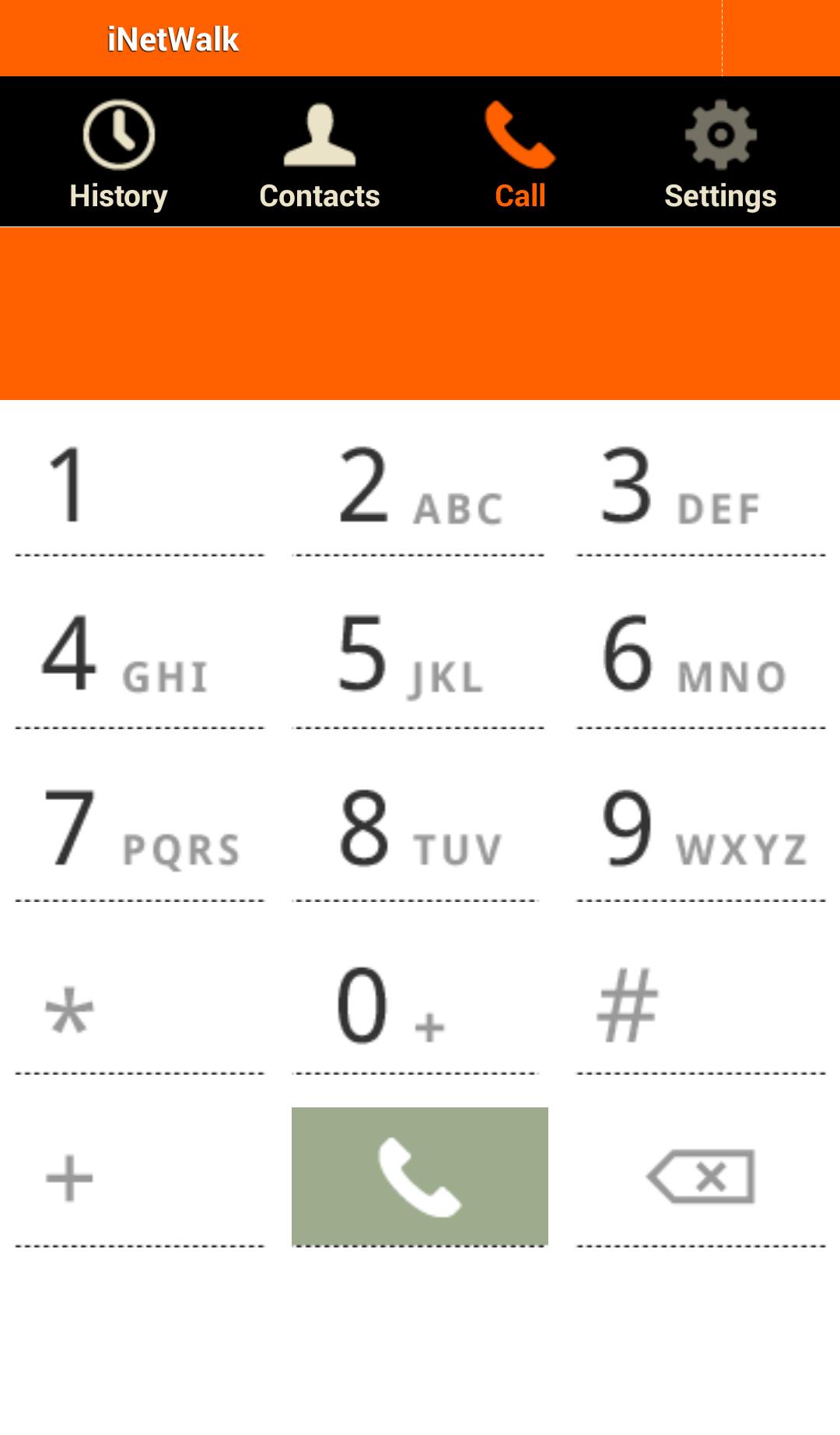The image size is (840, 1435).
Task: Tap the asterisk key
Action: pyautogui.click(x=140, y=1008)
